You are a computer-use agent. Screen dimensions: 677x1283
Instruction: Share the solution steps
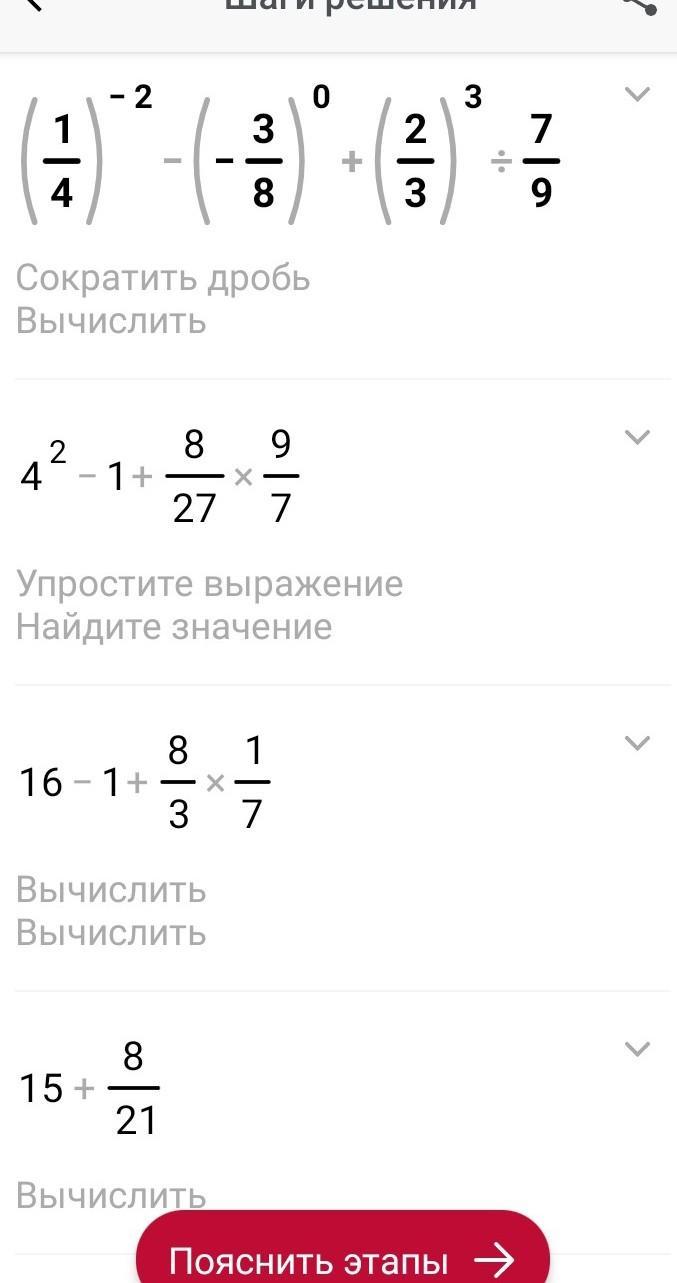click(x=640, y=5)
